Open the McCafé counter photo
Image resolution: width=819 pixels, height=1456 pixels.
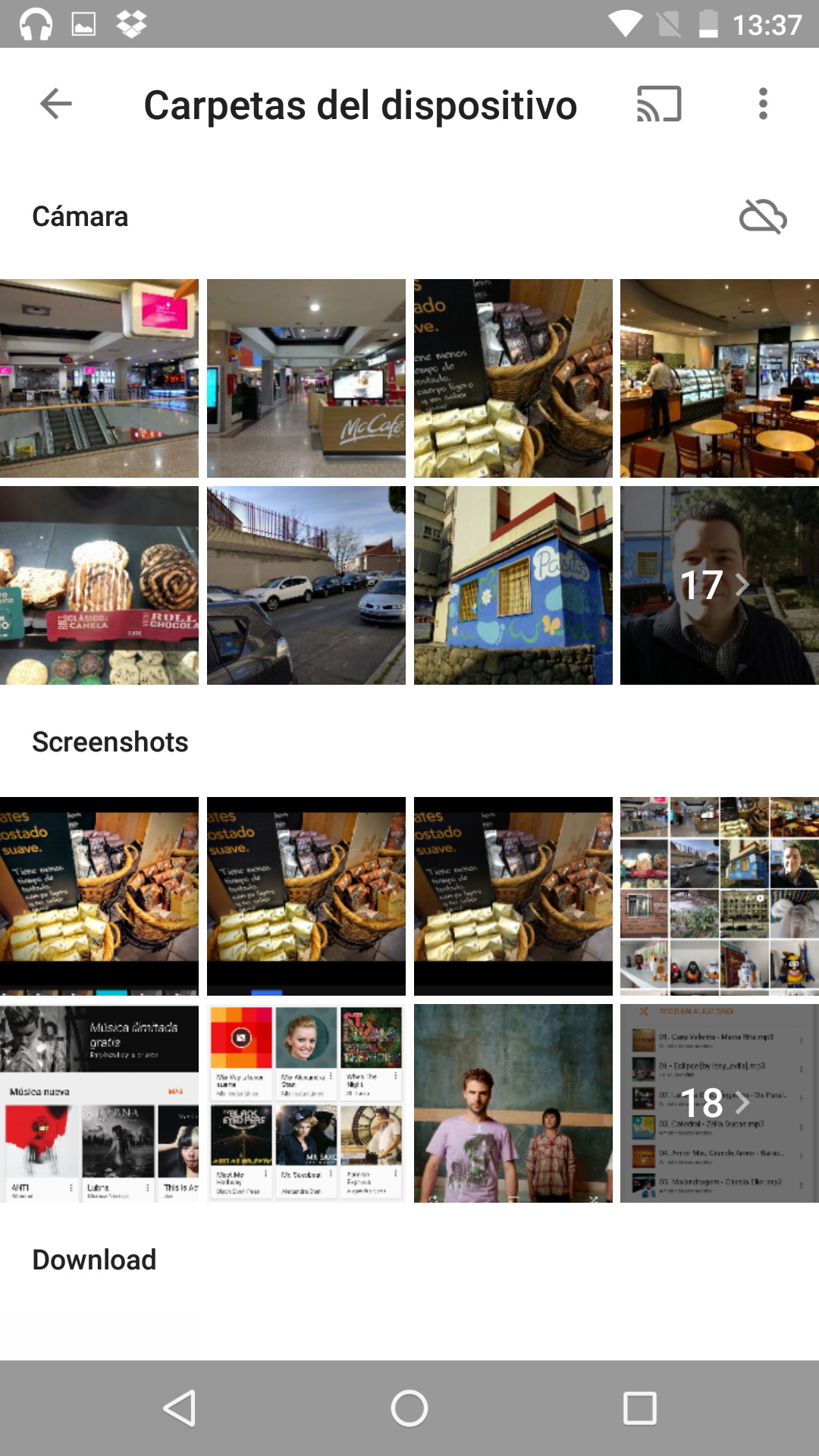point(306,378)
